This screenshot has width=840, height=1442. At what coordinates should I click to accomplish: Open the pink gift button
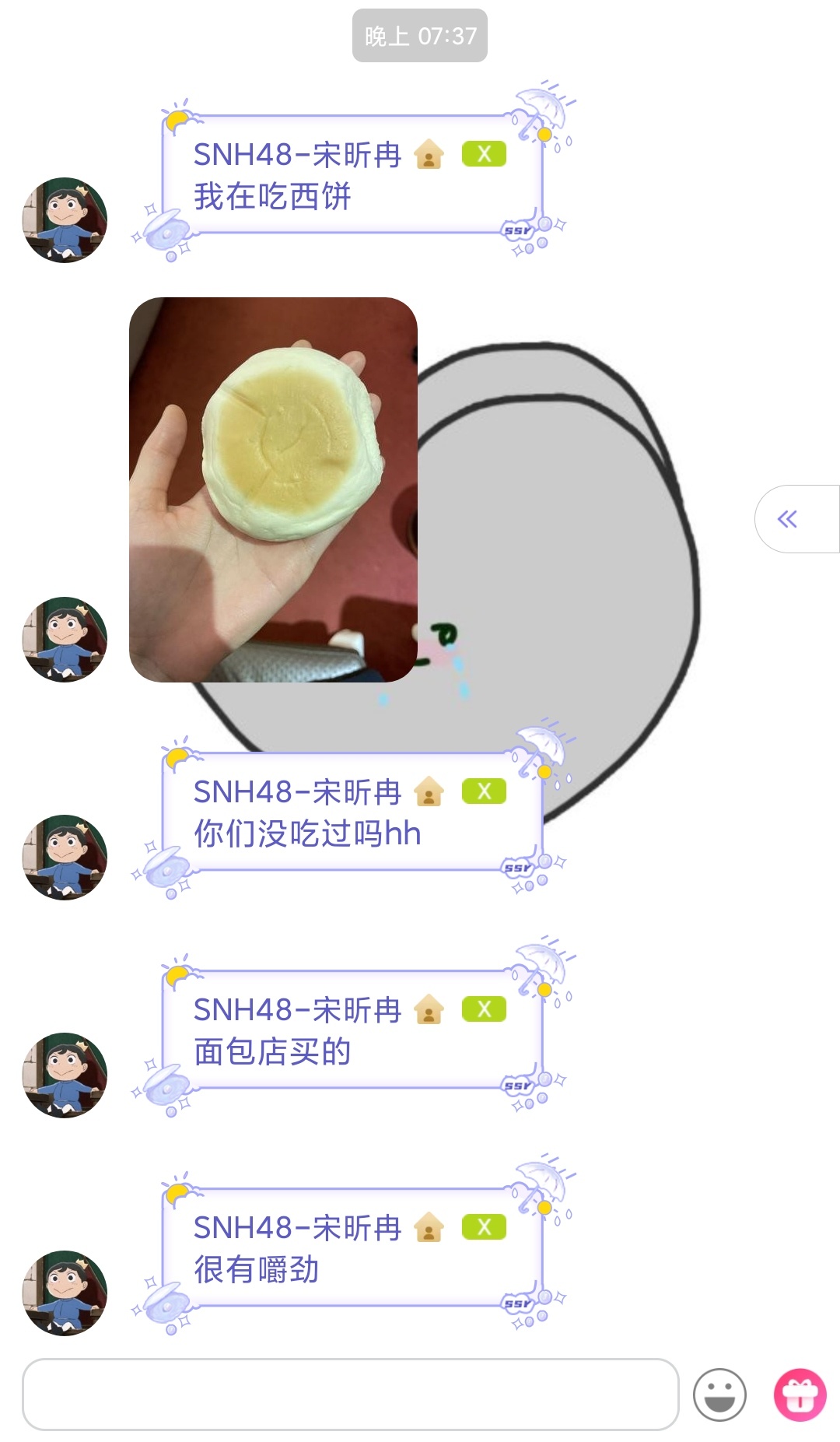[800, 1394]
